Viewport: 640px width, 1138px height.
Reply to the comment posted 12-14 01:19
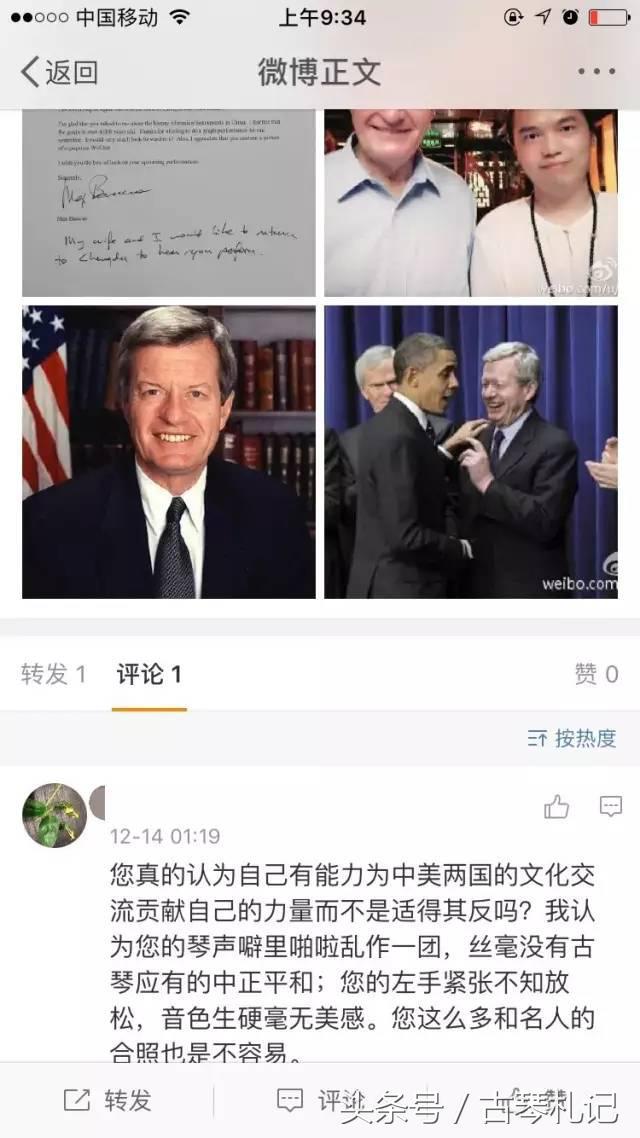pos(610,807)
